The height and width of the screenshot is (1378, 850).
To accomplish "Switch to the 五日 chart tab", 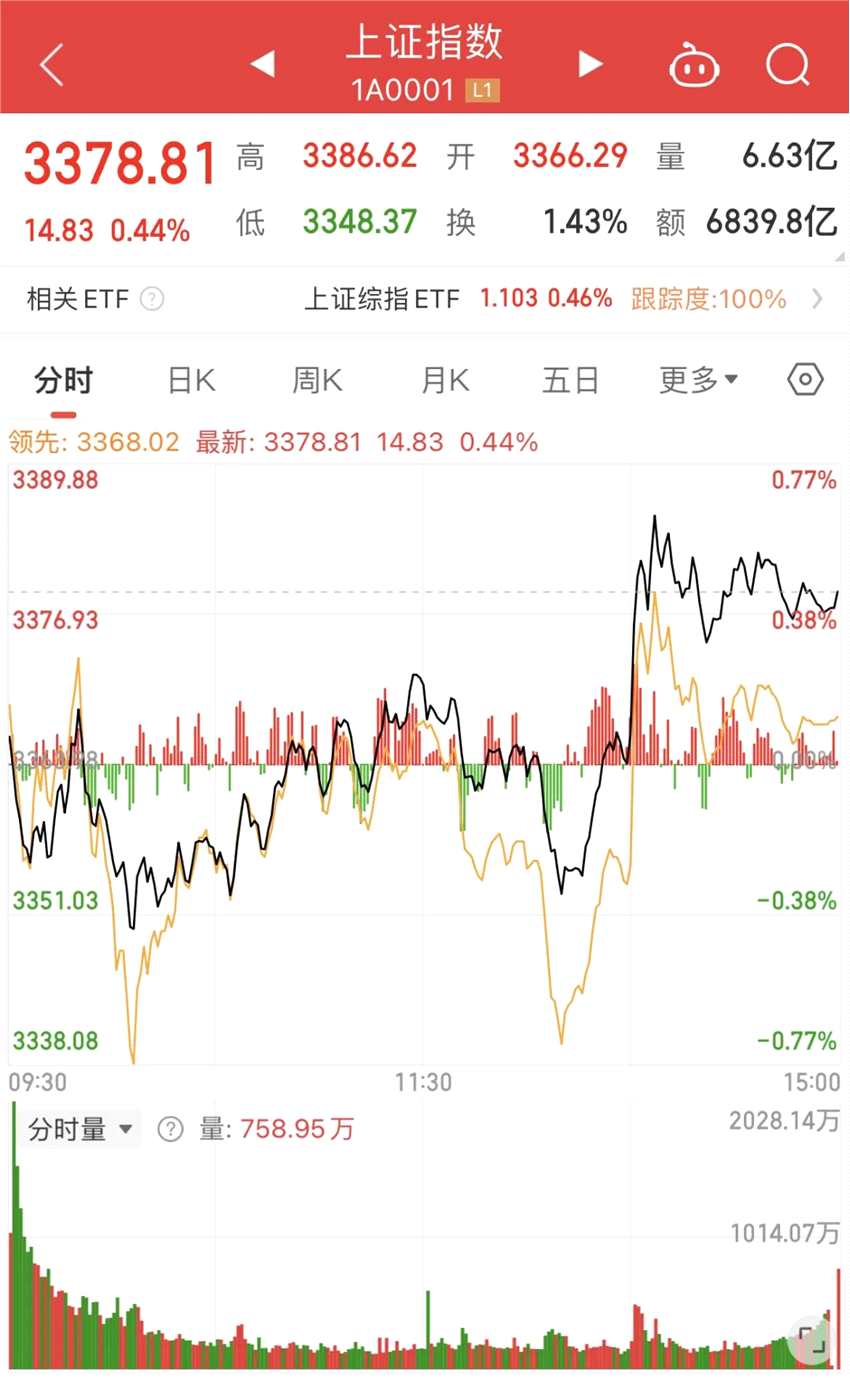I will coord(571,380).
